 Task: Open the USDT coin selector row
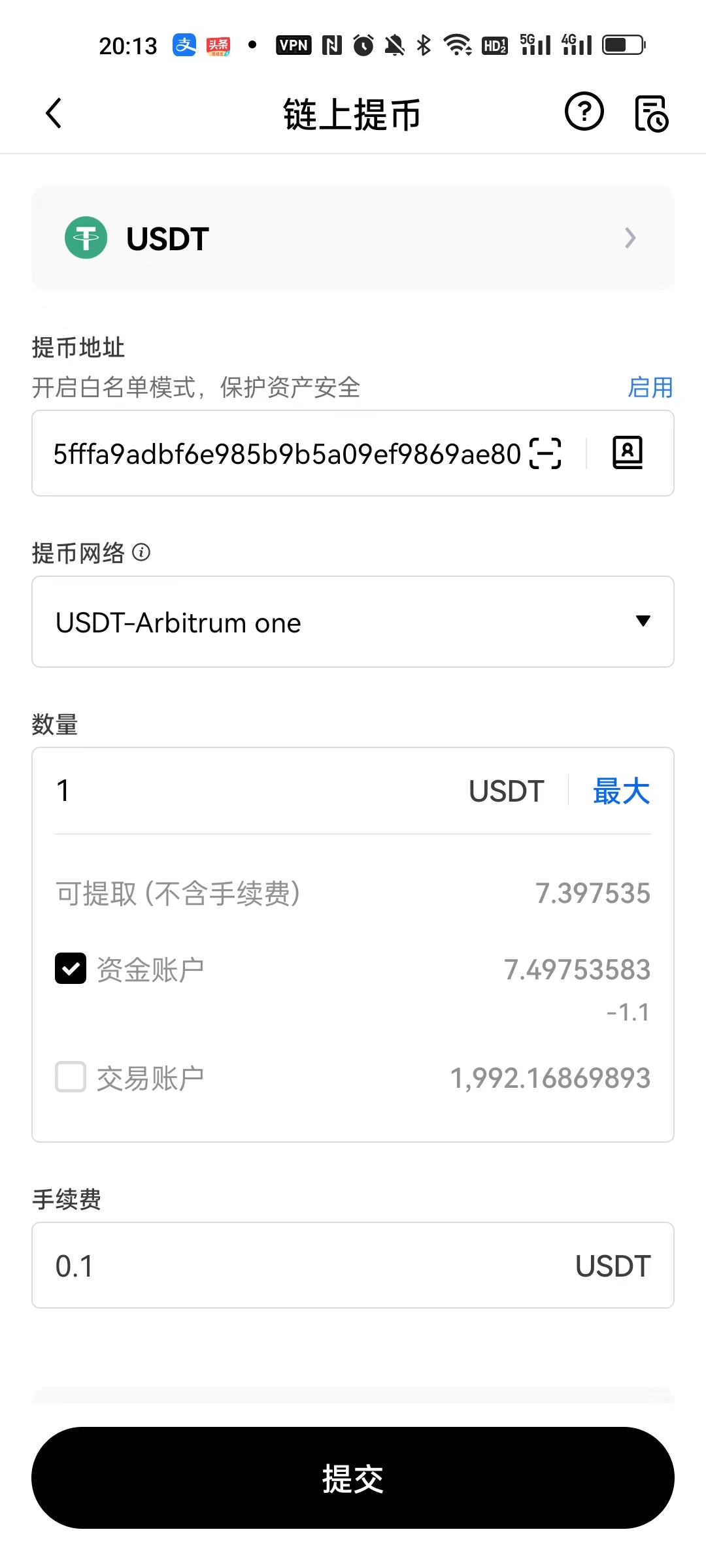[353, 238]
